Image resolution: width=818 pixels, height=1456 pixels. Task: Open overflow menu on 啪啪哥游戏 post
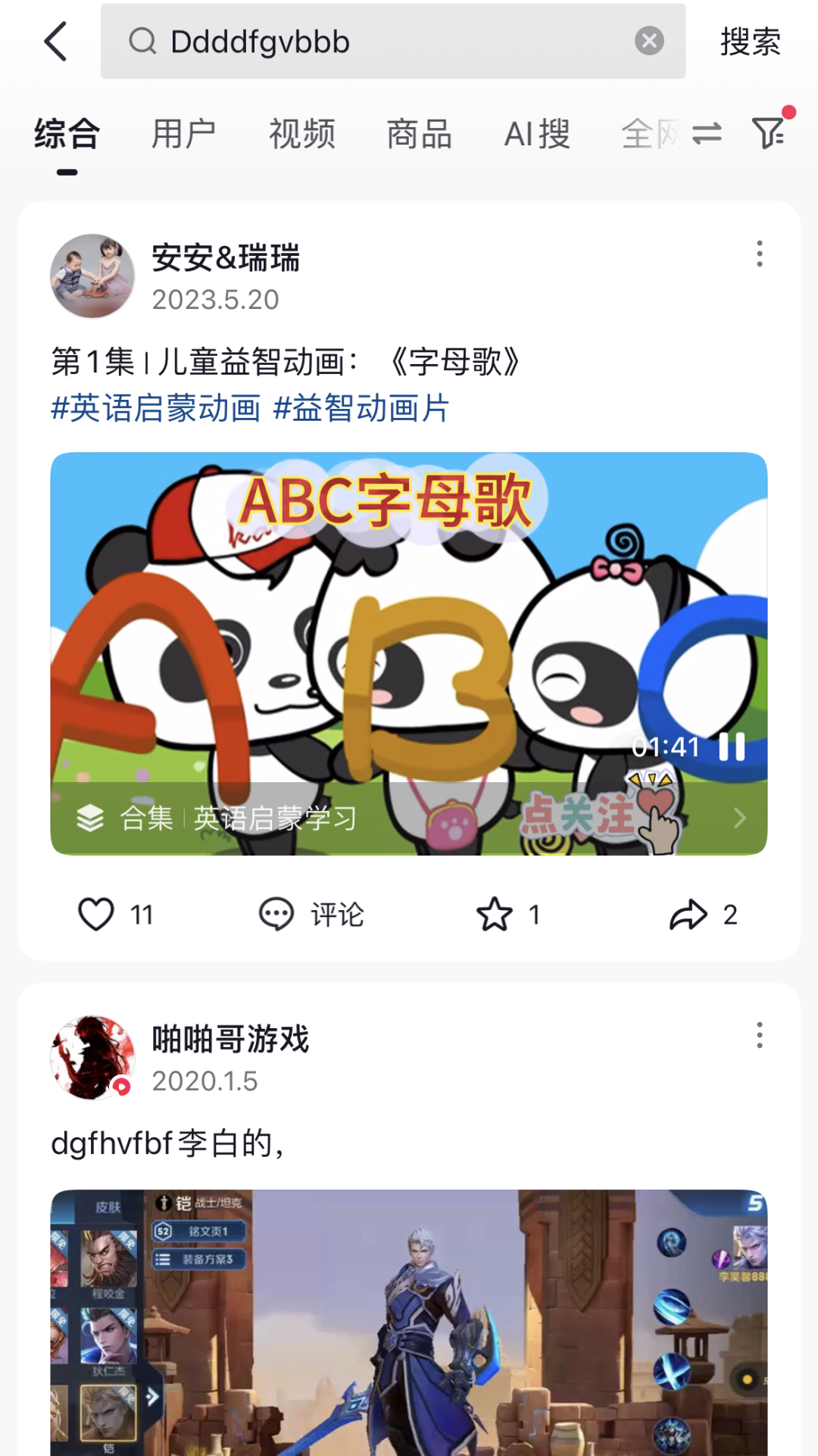pyautogui.click(x=759, y=1035)
